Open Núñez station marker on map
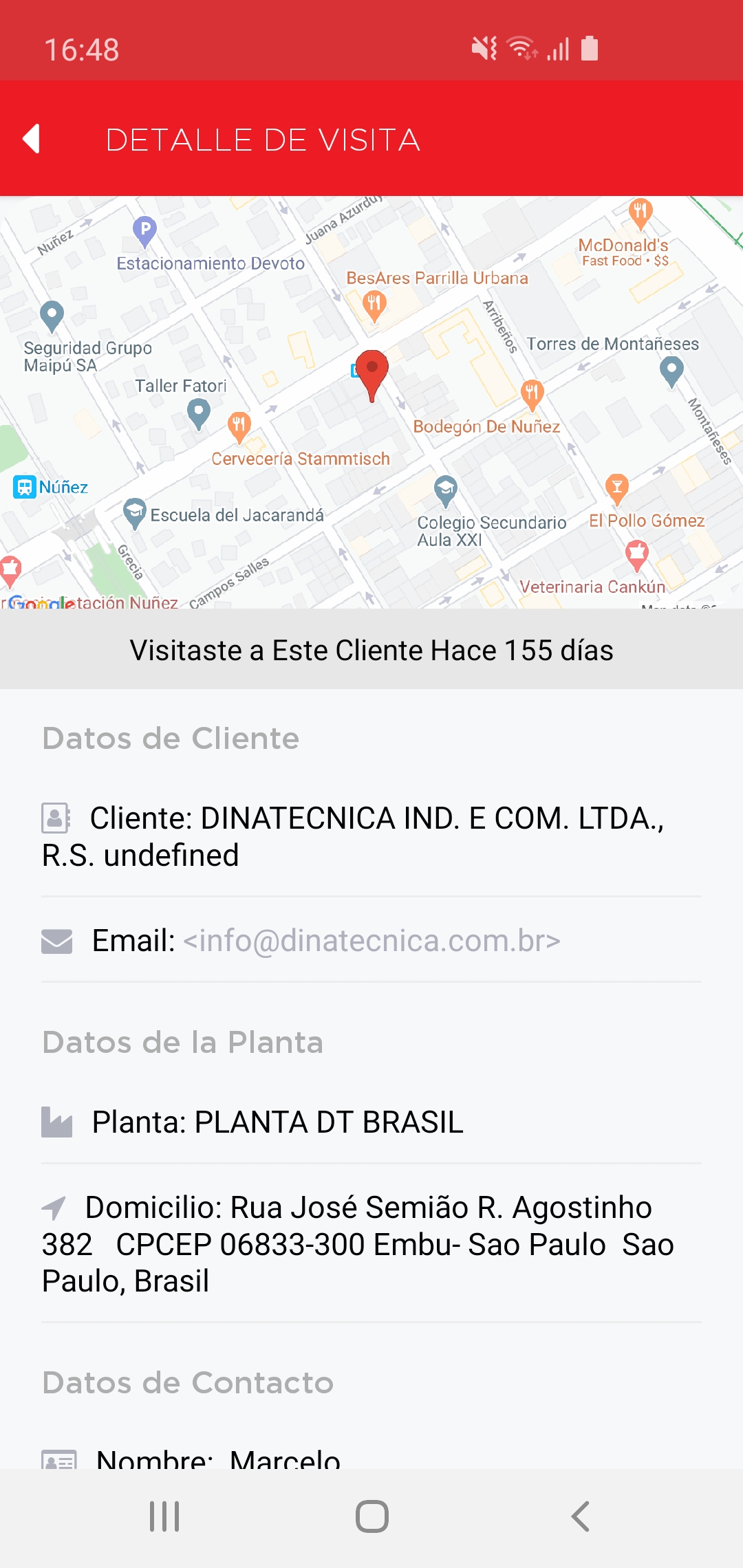Viewport: 743px width, 1568px height. (x=25, y=487)
